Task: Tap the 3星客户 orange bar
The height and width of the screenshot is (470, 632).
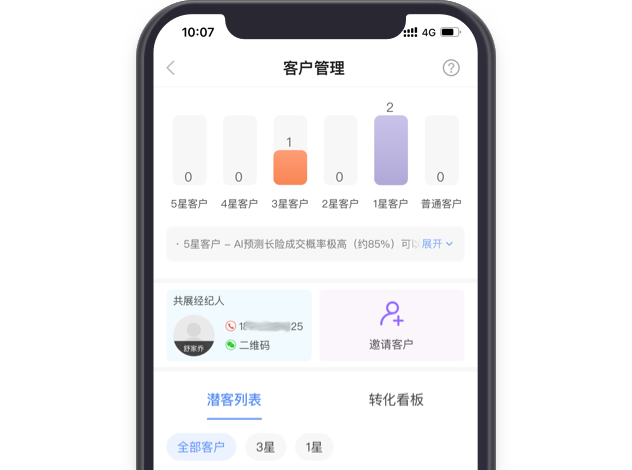Action: (x=290, y=167)
